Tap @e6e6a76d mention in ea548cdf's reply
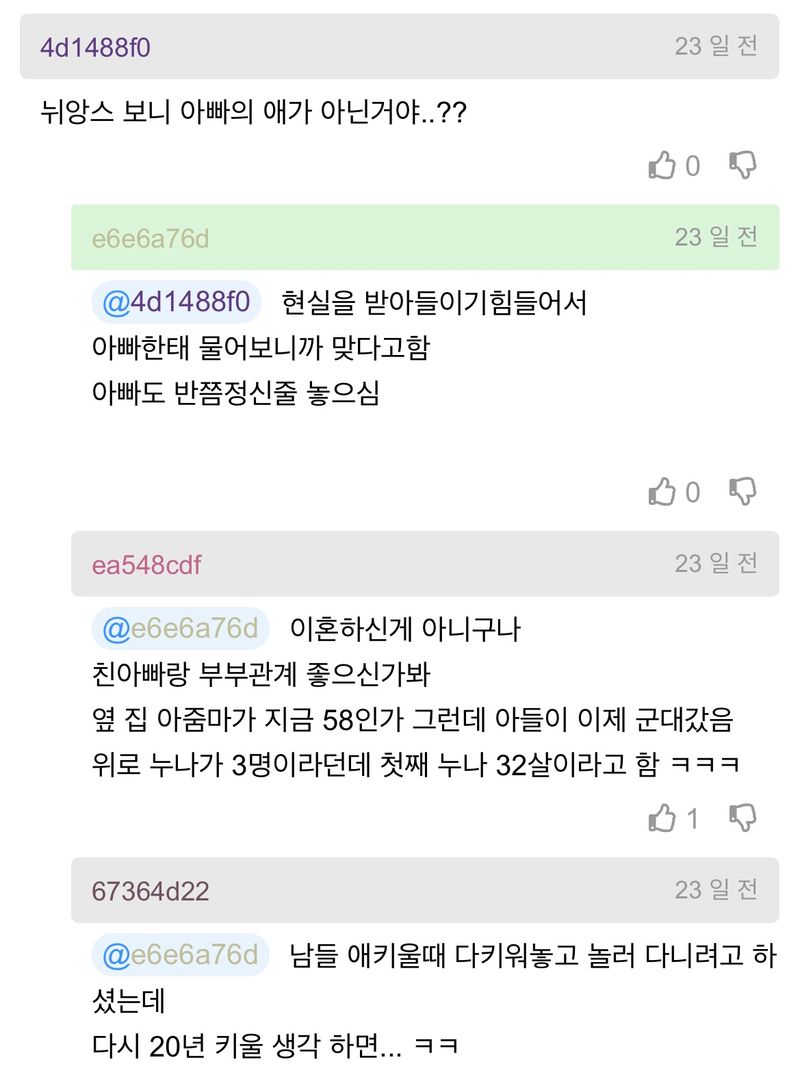 click(x=181, y=629)
